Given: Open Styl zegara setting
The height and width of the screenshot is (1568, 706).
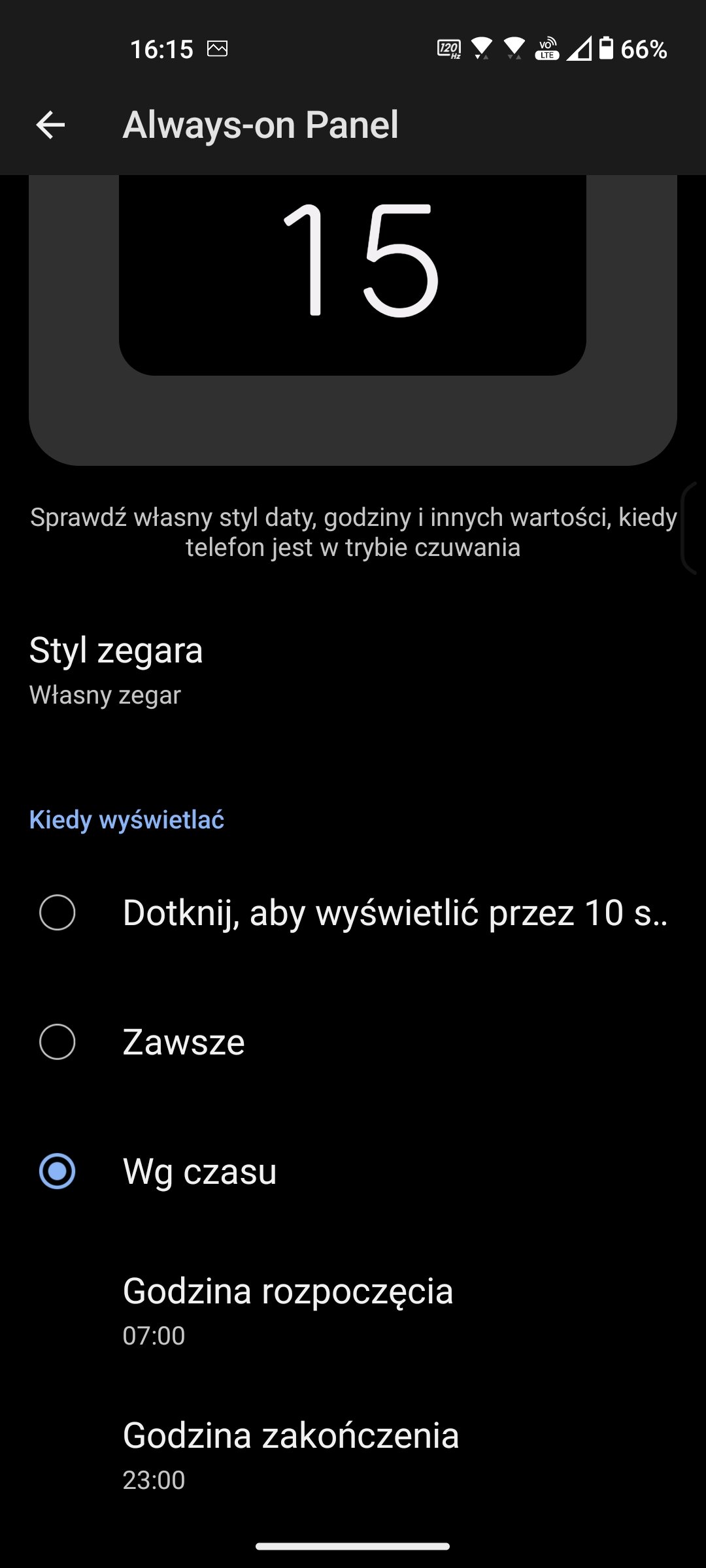Looking at the screenshot, I should pos(353,671).
